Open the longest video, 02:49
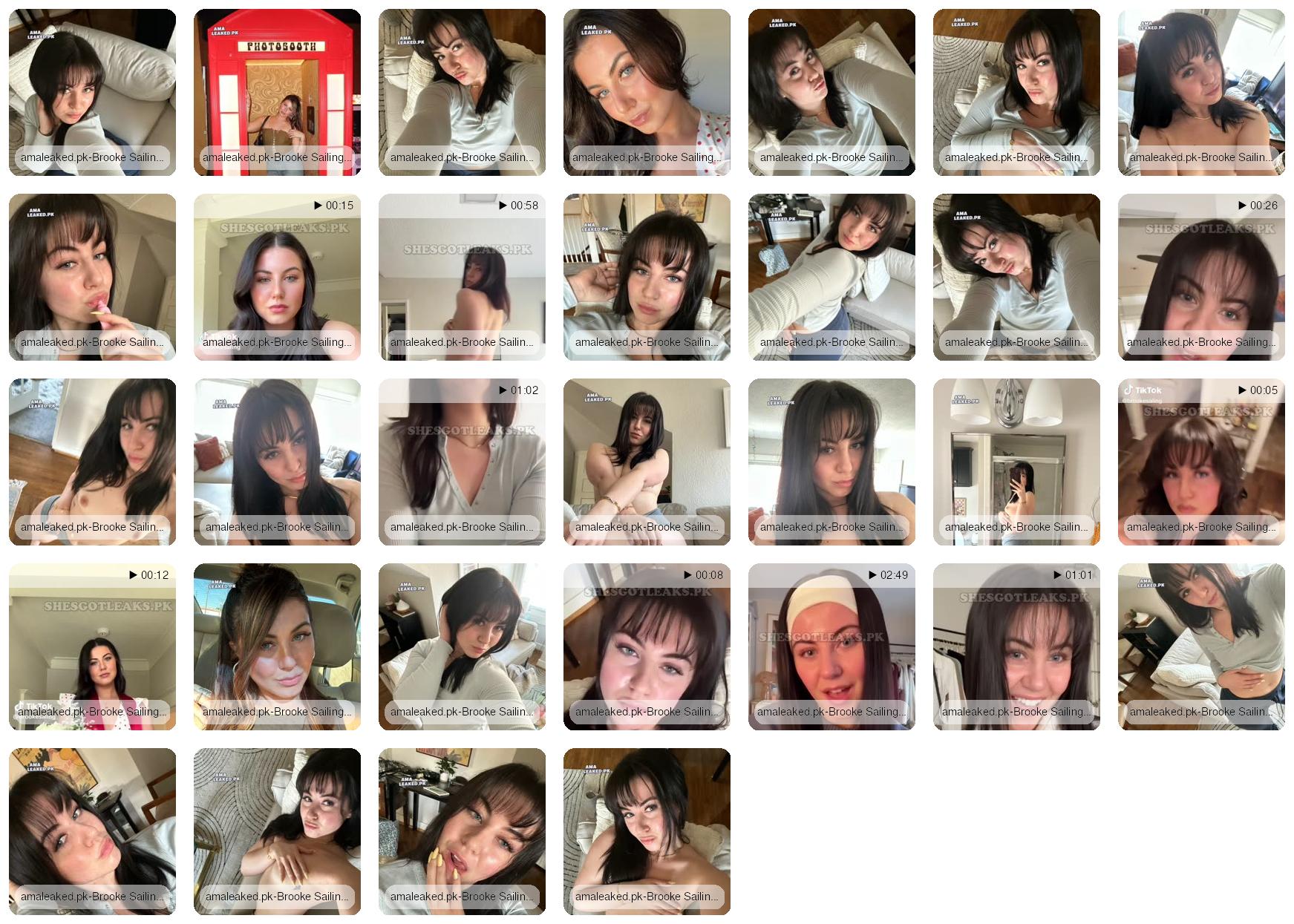This screenshot has width=1294, height=924. 831,646
